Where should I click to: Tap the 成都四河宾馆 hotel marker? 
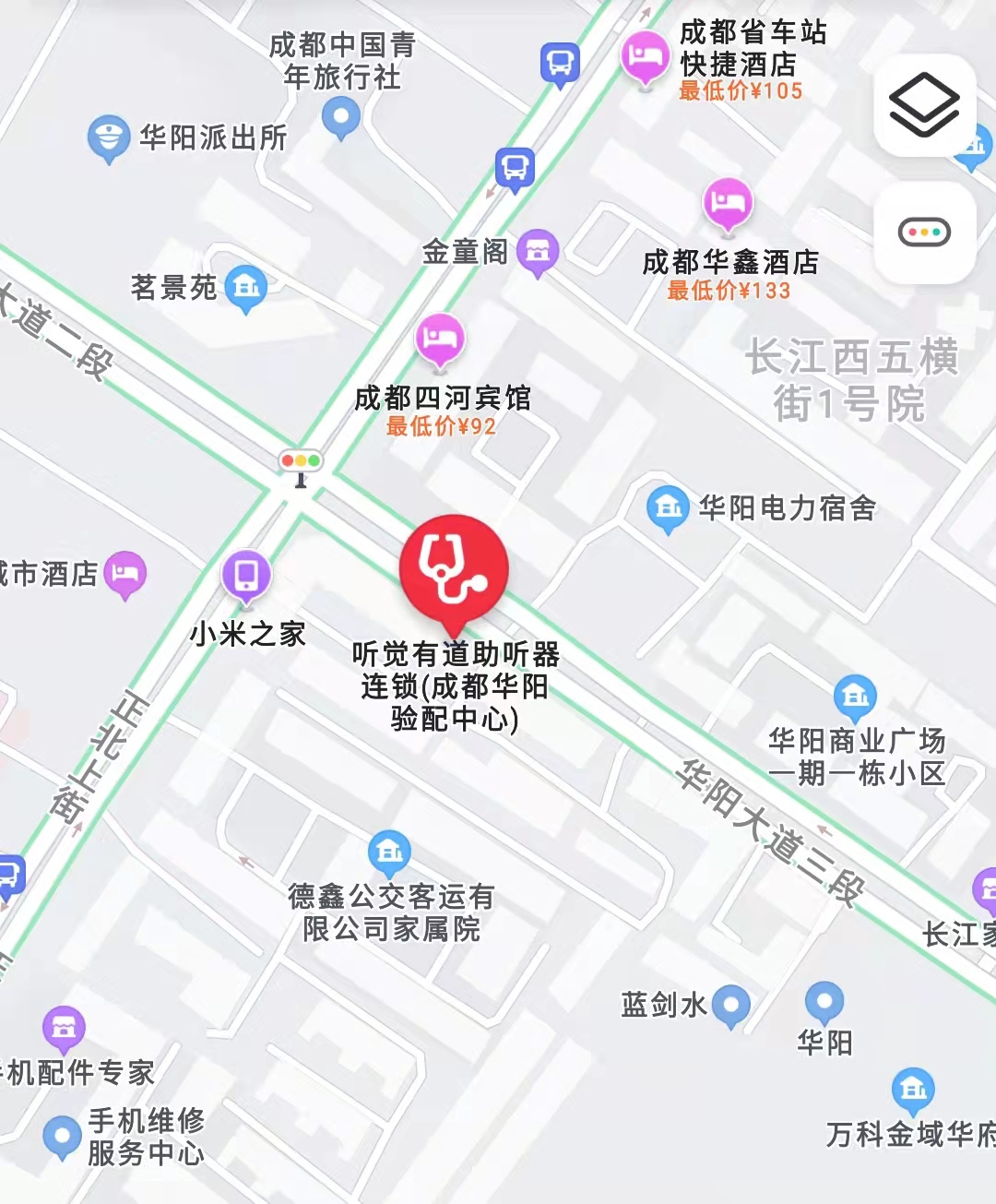(440, 340)
